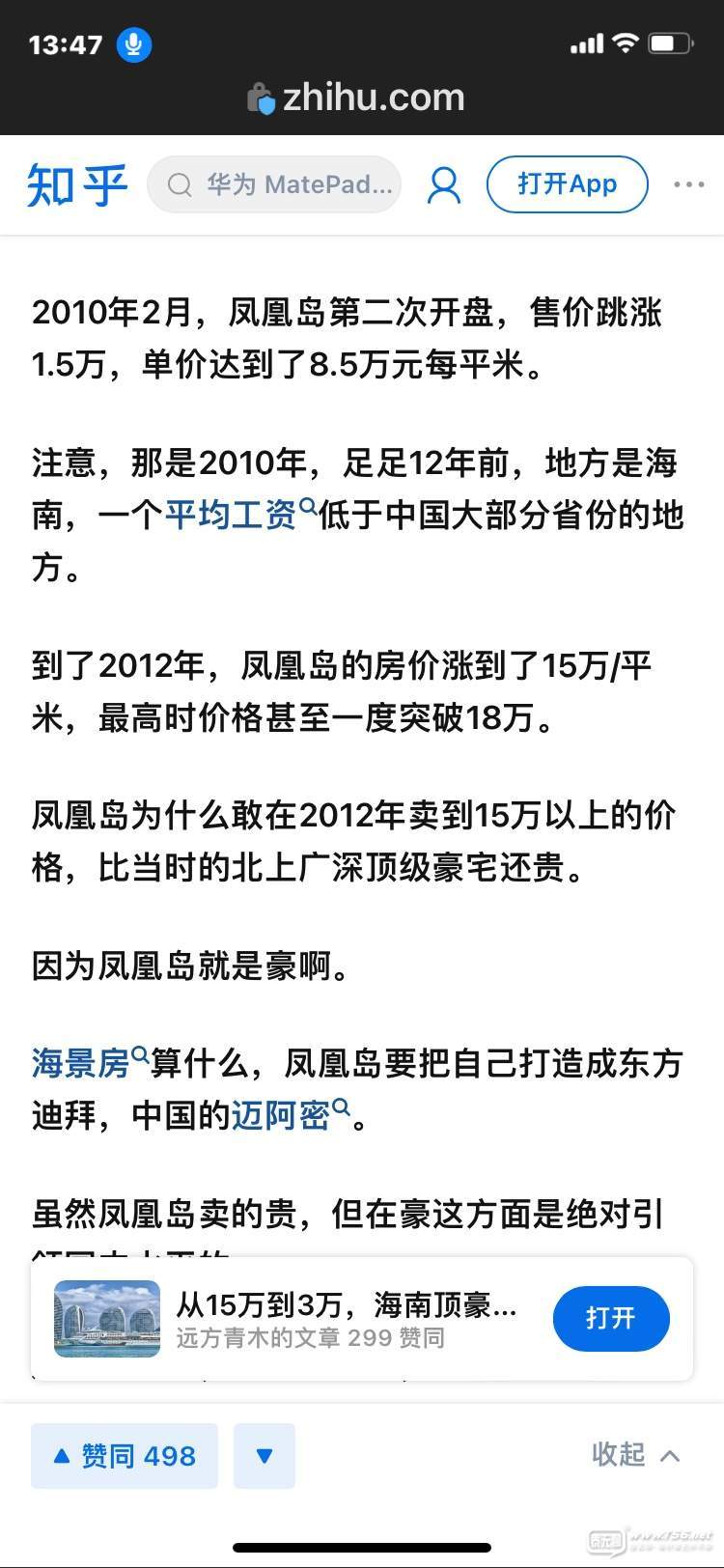Open the three-dot overflow menu
Viewport: 724px width, 1568px height.
[x=688, y=184]
